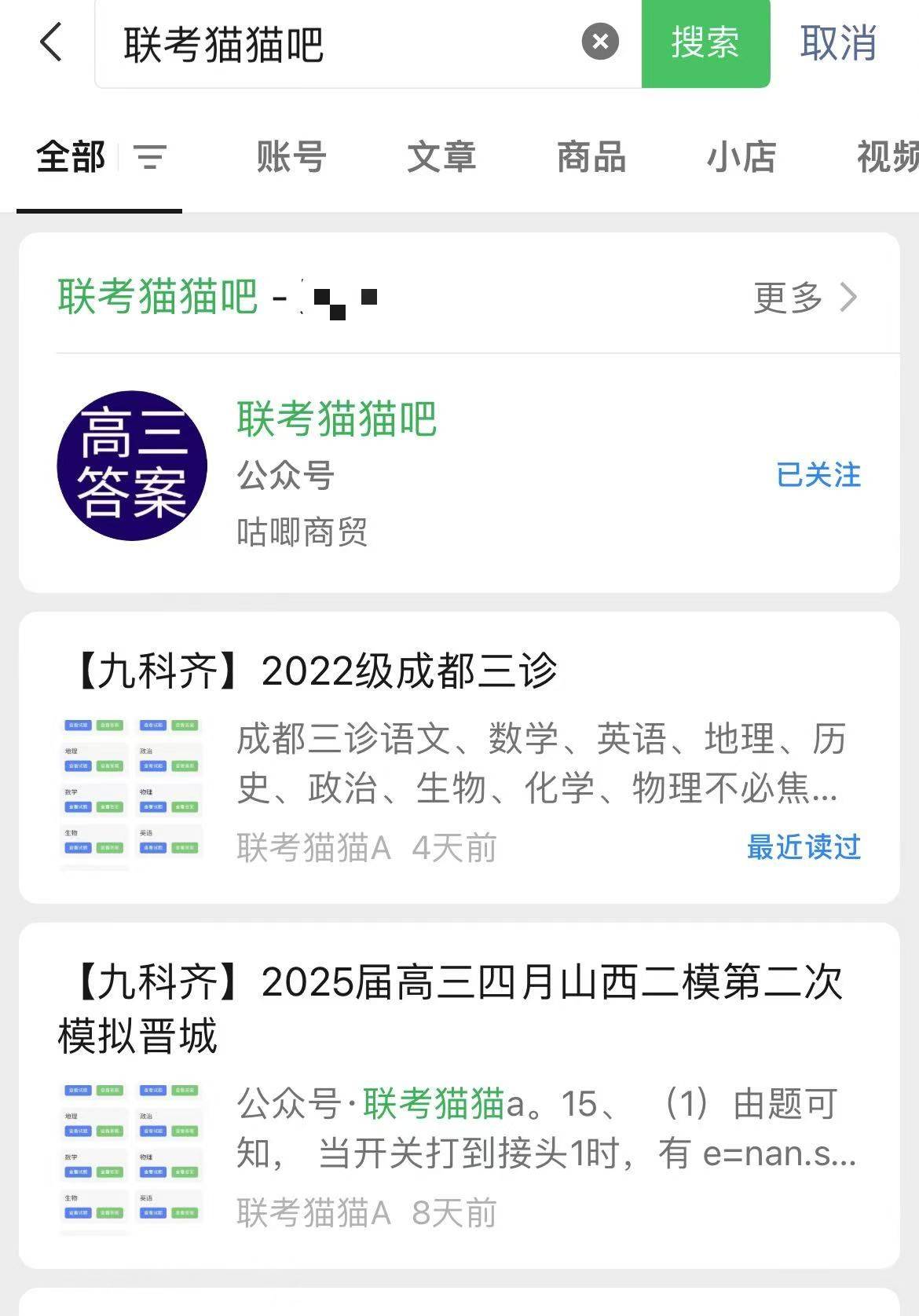Open 更多 for more account results
This screenshot has height=1316, width=919.
pyautogui.click(x=804, y=298)
